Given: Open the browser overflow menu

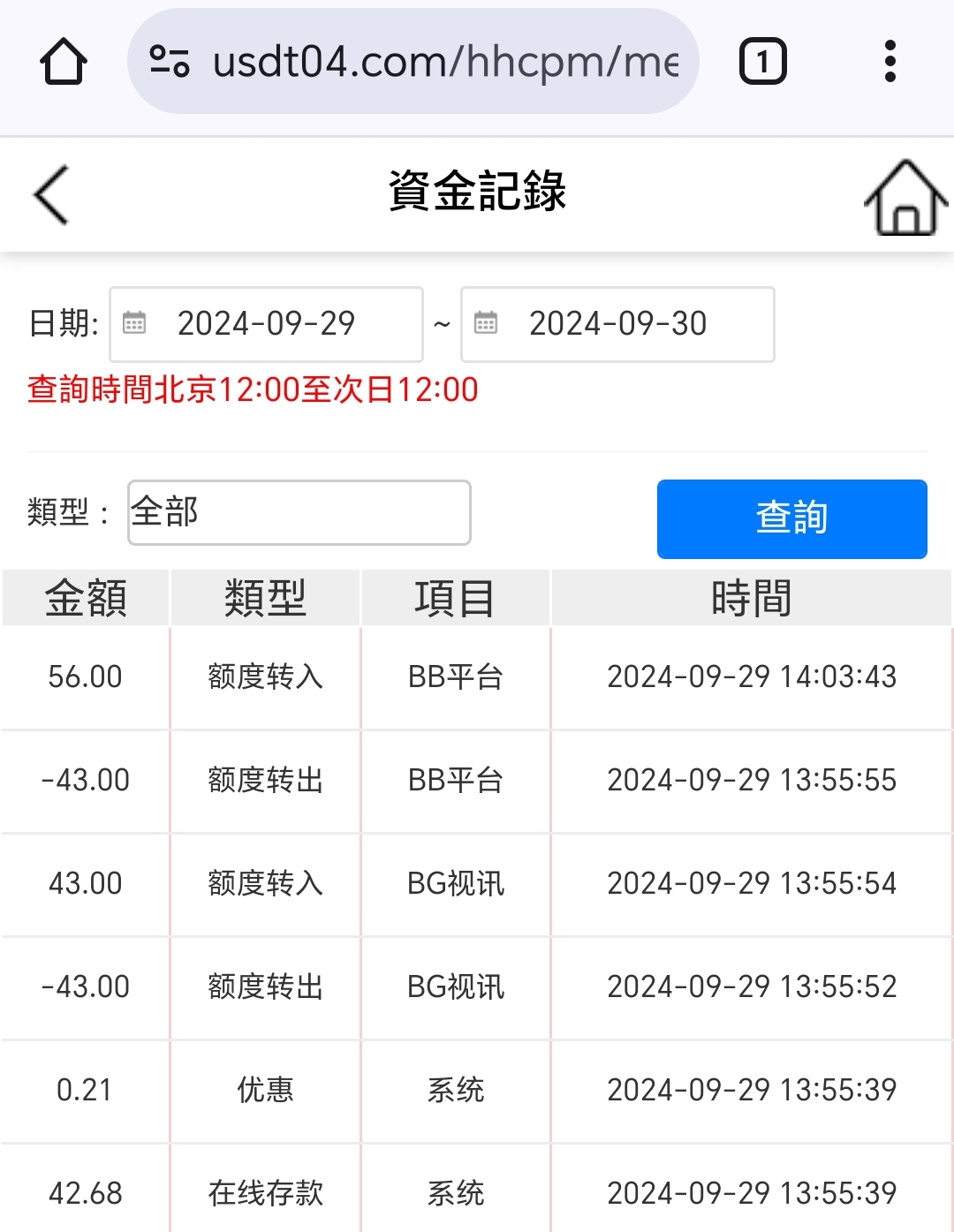Looking at the screenshot, I should pyautogui.click(x=890, y=62).
